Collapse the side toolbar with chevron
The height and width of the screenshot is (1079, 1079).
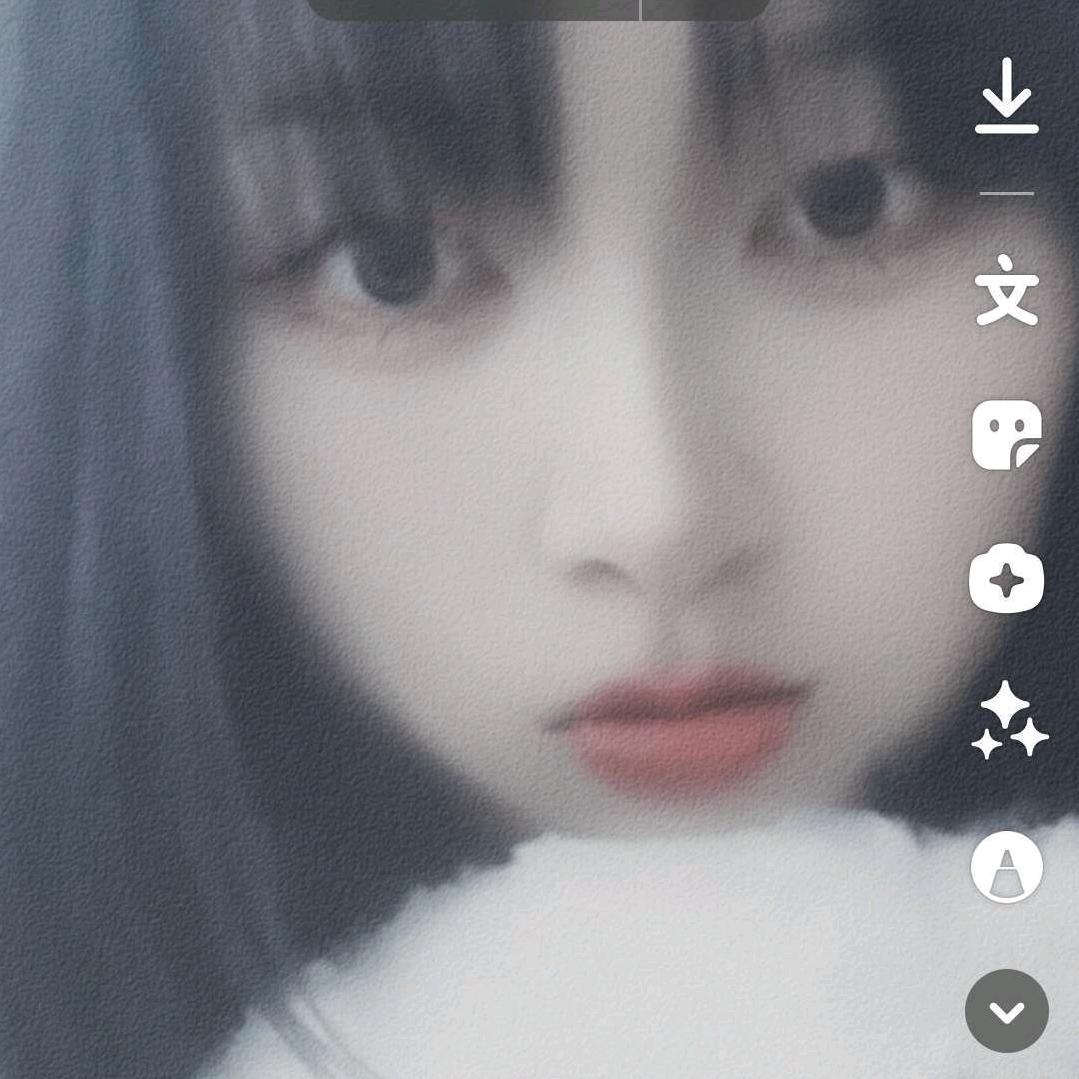(1006, 1010)
